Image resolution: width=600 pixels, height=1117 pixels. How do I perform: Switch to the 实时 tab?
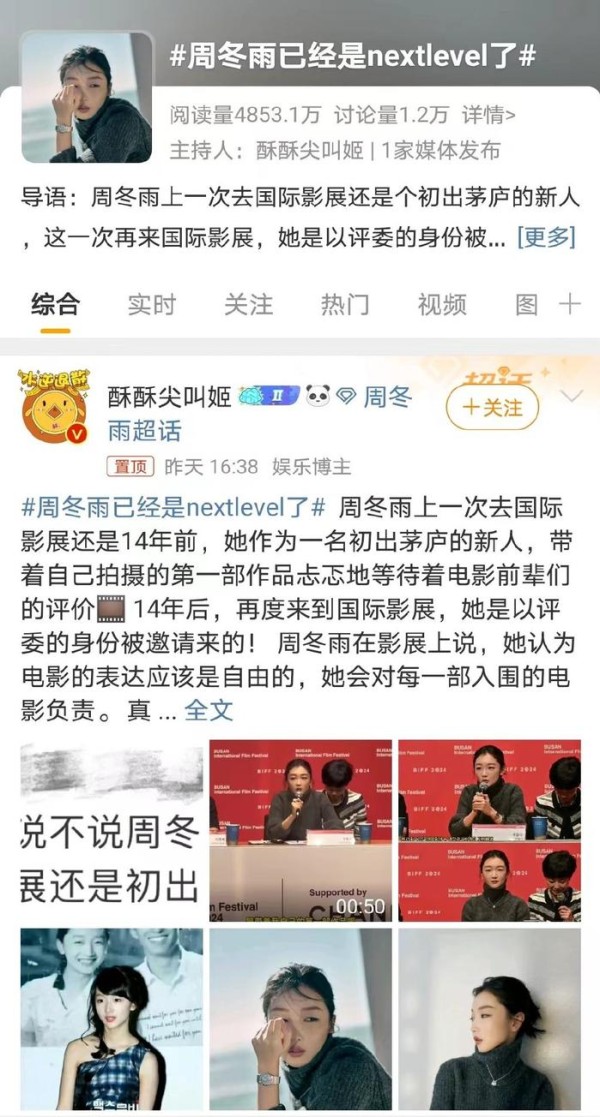(151, 304)
